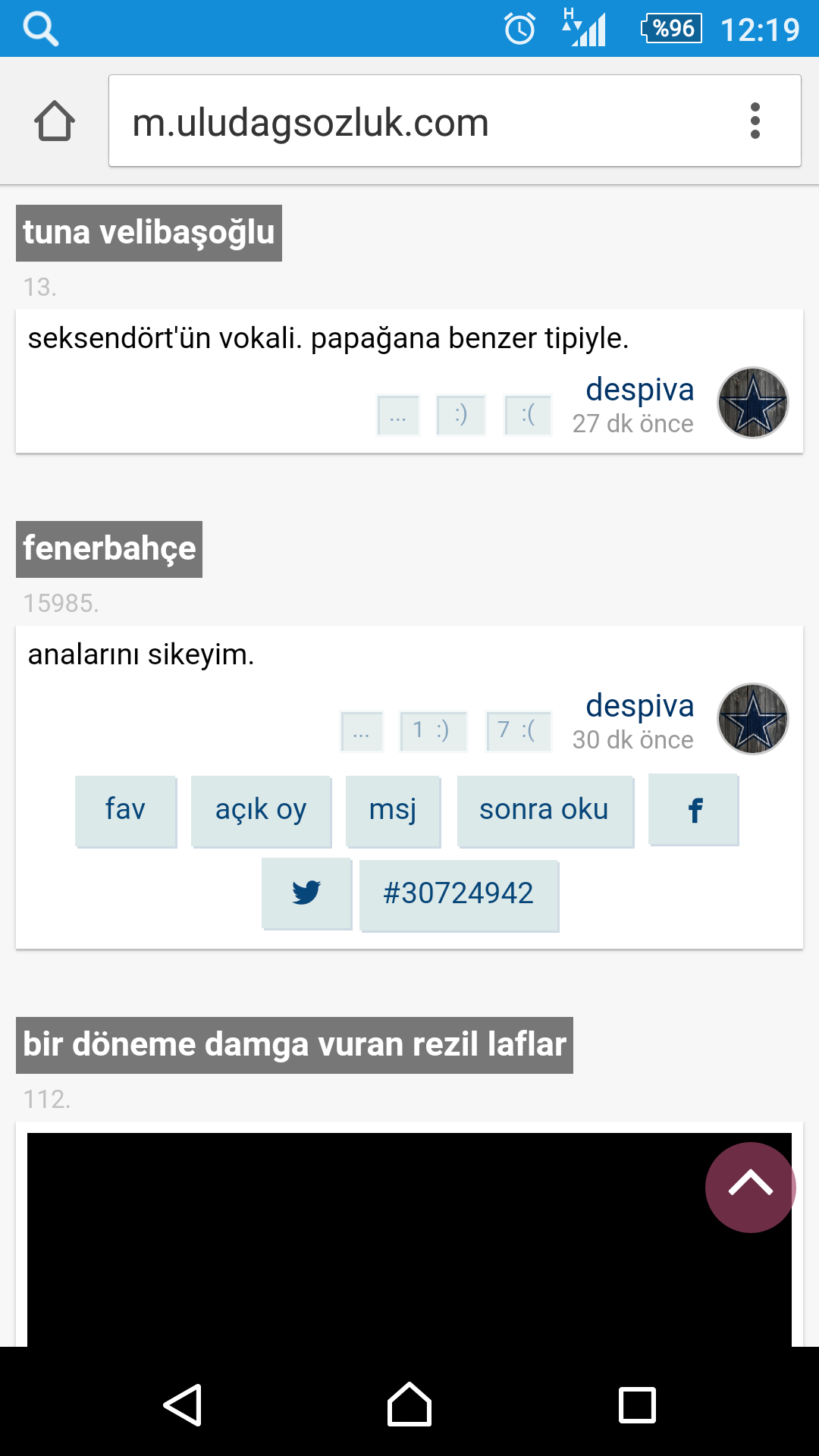This screenshot has height=1456, width=819.
Task: Expand options on the tuna velibaşoğlu entry
Action: tap(398, 415)
